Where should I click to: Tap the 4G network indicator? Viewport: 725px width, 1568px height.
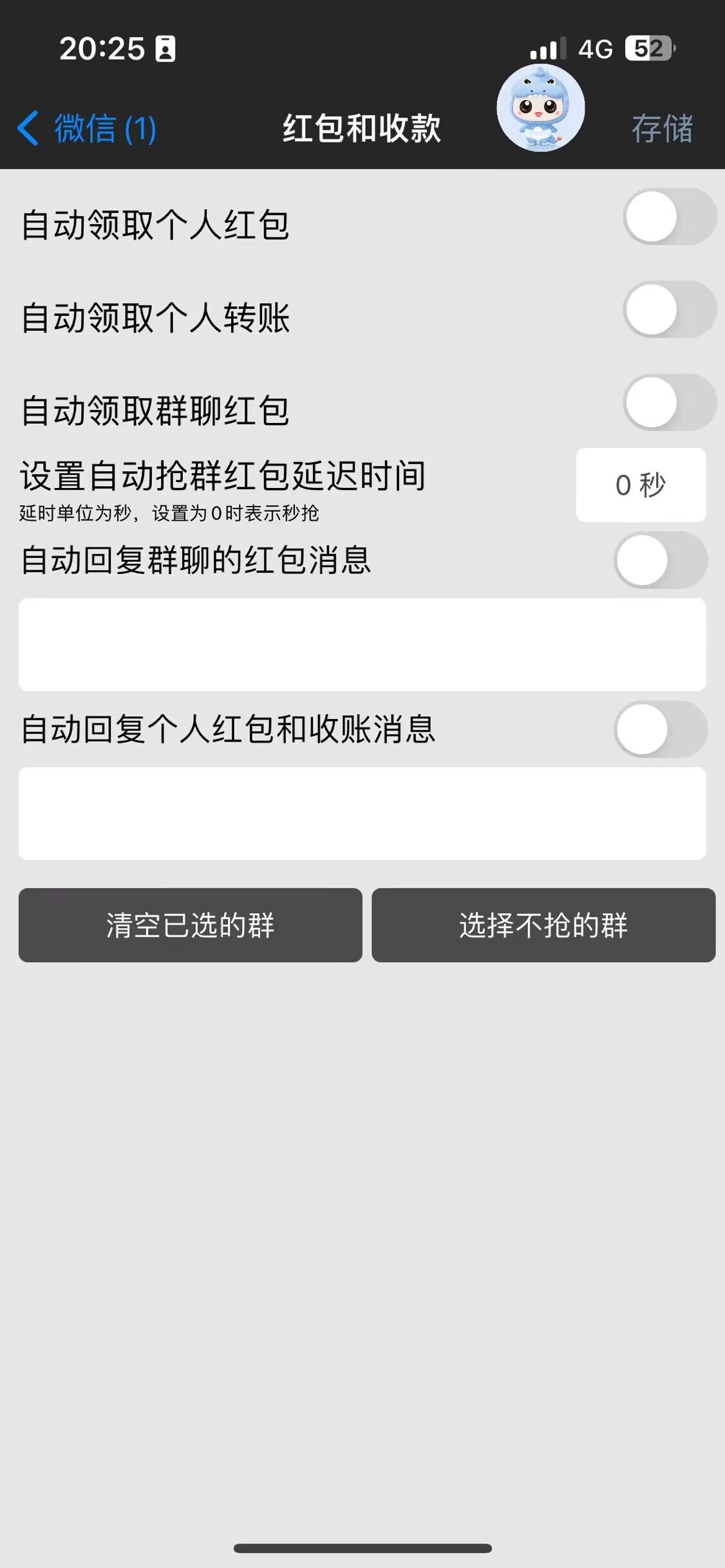[596, 48]
